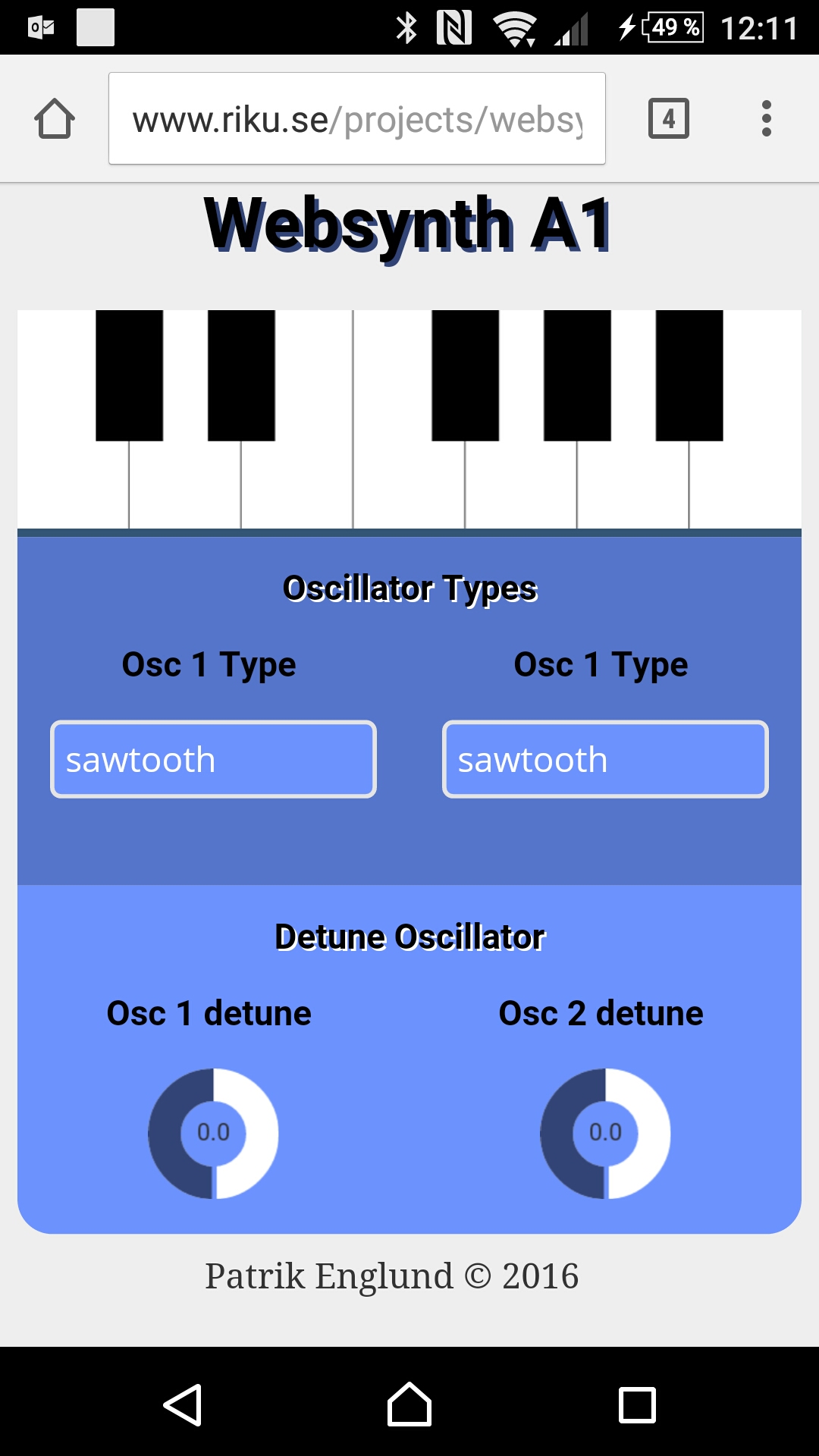Open the sawtooth dropdown above Osc 1 detune
The width and height of the screenshot is (819, 1456).
tap(213, 759)
